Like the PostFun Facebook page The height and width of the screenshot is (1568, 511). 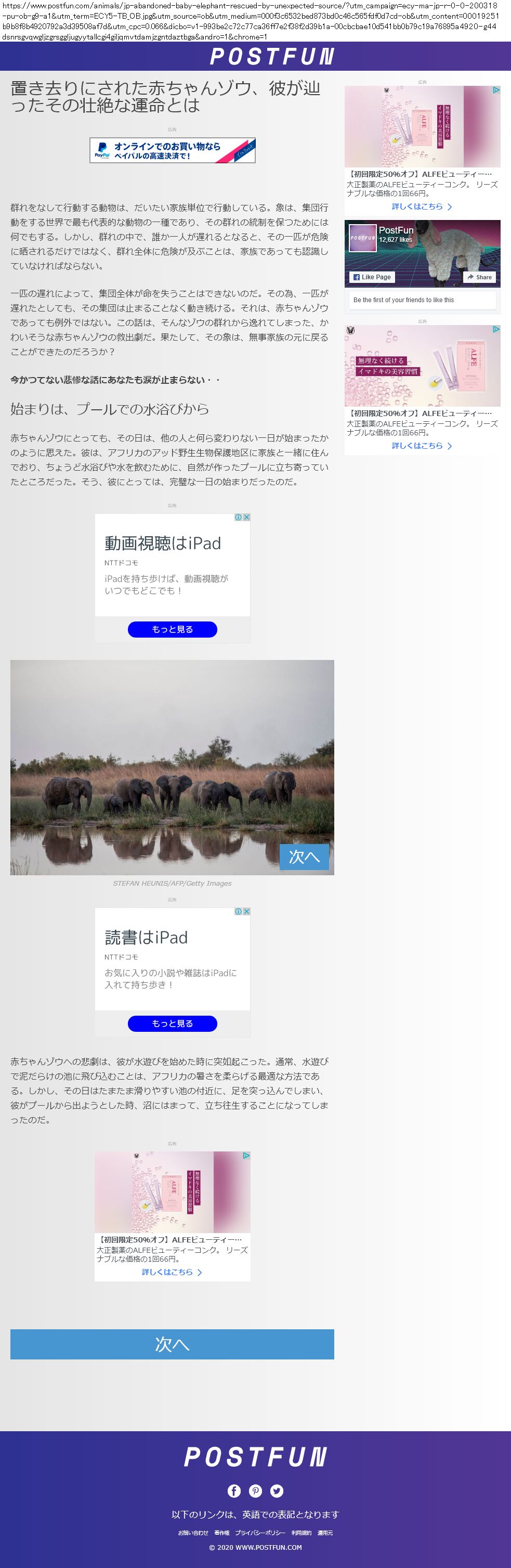372,277
